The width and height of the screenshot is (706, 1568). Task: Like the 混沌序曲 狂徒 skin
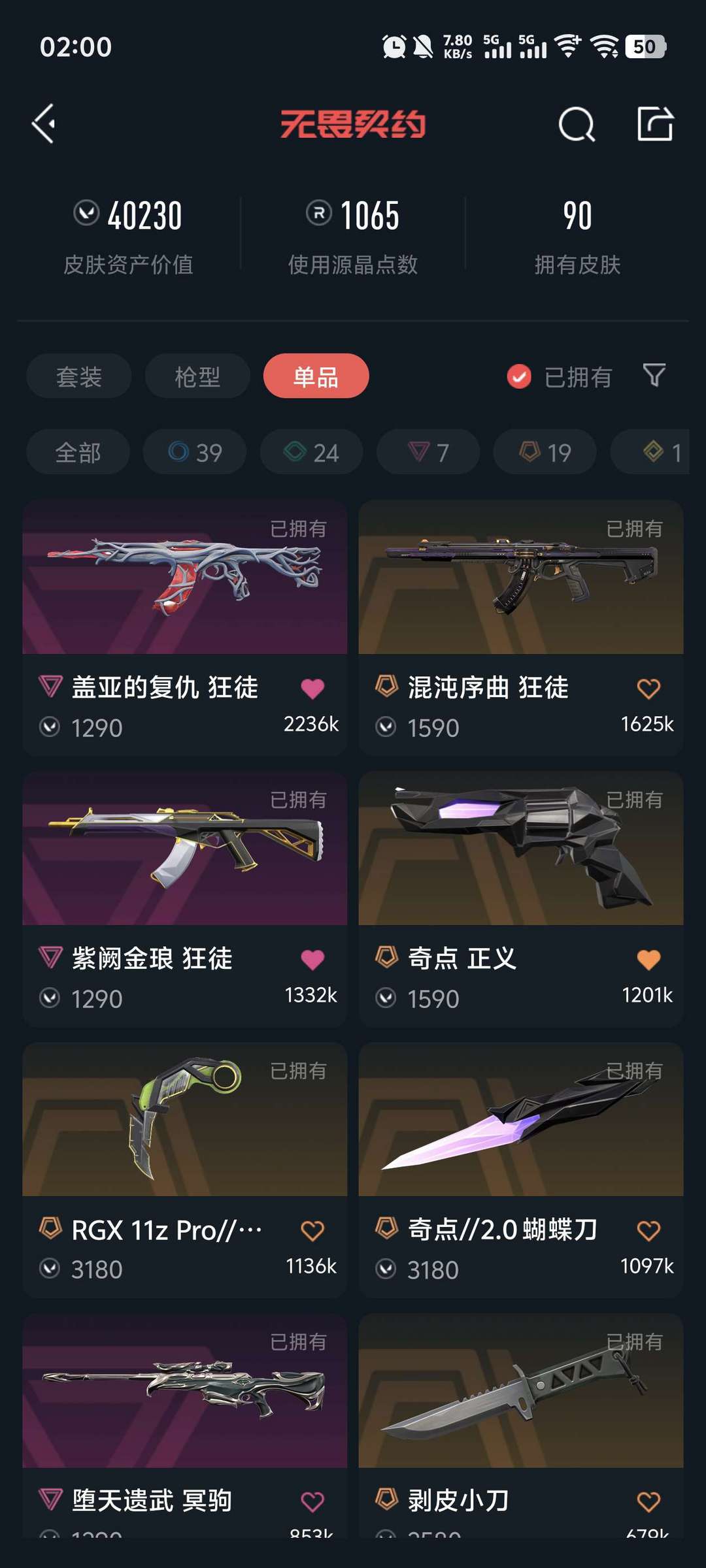point(648,689)
